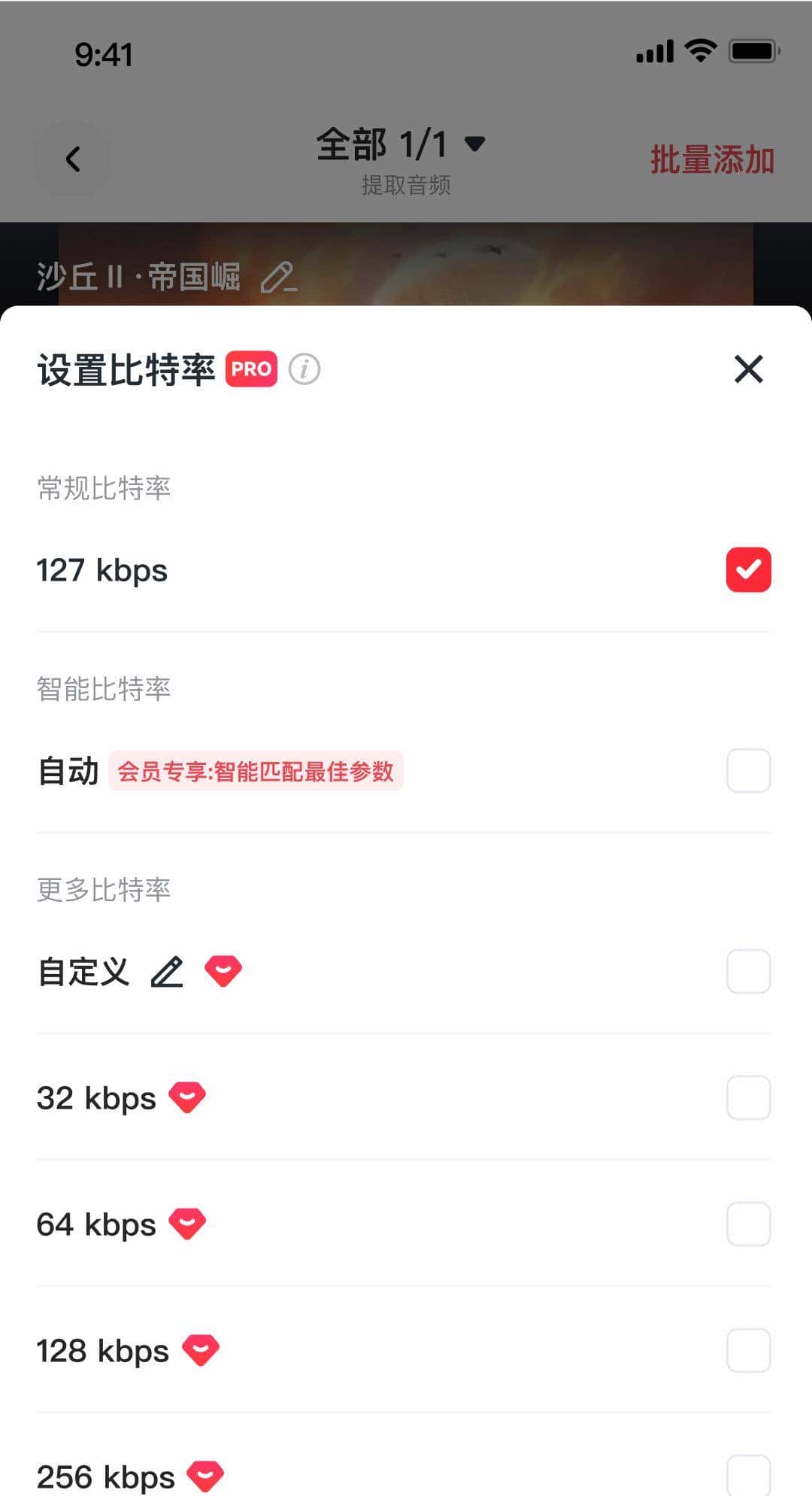Select the 128 kbps checkbox
The width and height of the screenshot is (812, 1496).
[x=748, y=1351]
